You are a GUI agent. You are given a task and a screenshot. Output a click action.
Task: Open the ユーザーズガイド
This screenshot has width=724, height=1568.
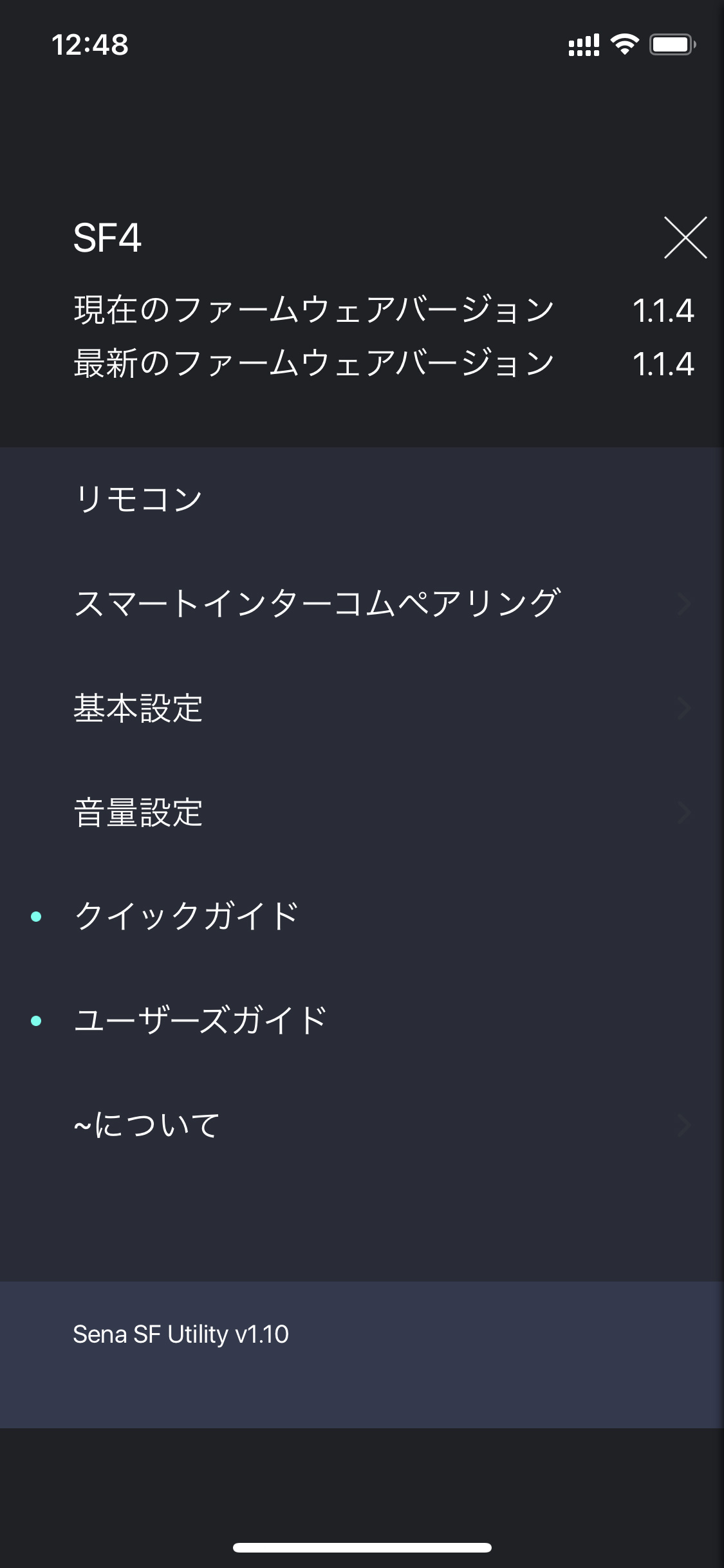tap(362, 1020)
